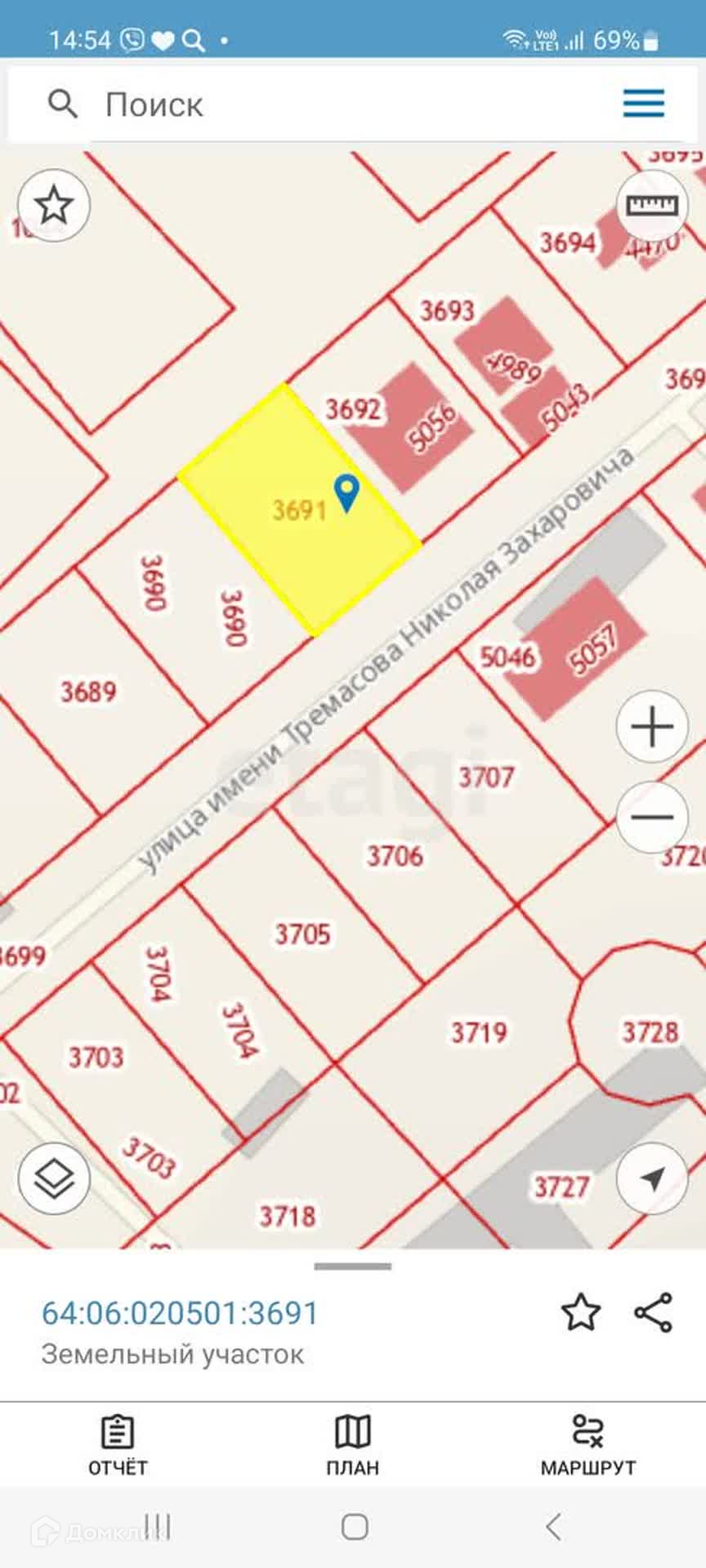
Task: Go to the home screen
Action: click(x=354, y=1526)
